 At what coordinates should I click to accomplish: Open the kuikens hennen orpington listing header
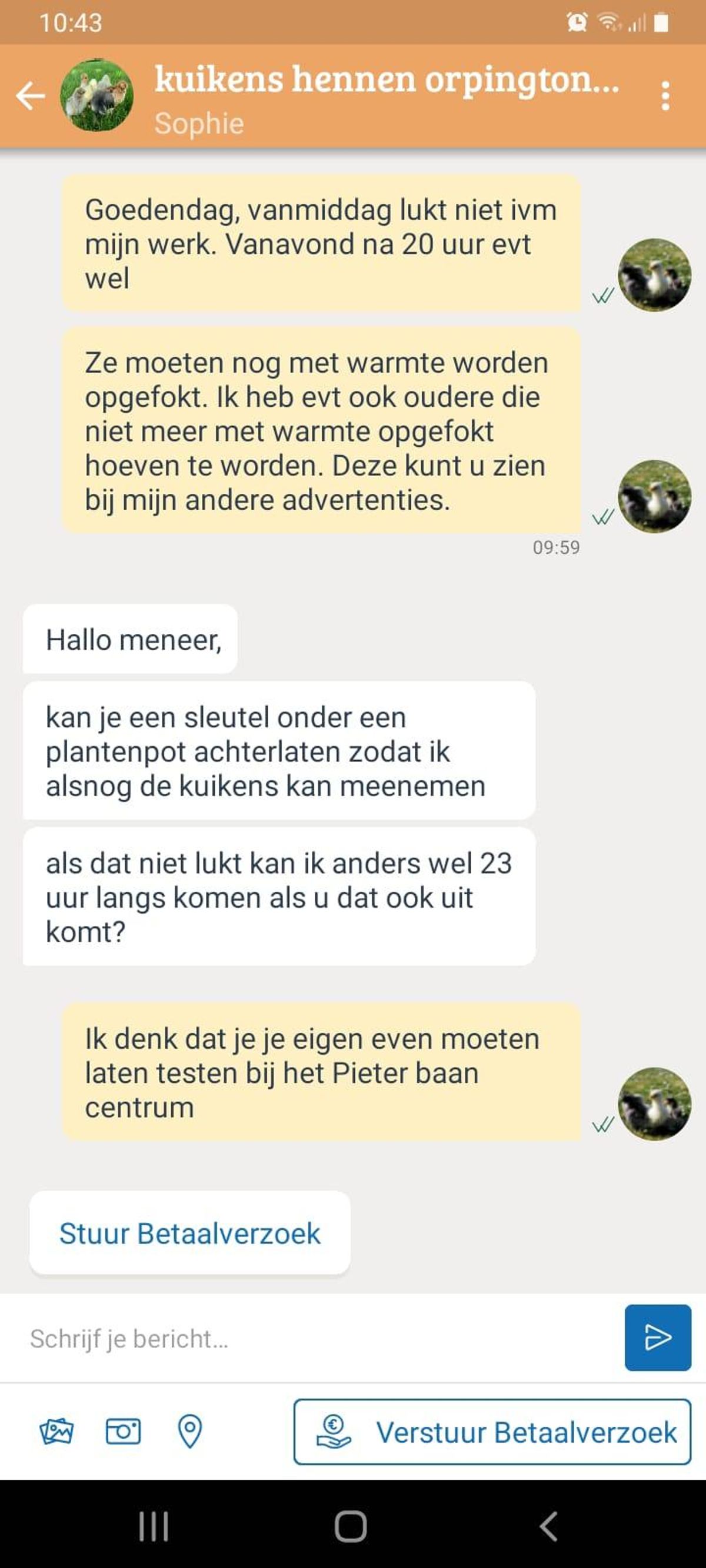tap(386, 81)
